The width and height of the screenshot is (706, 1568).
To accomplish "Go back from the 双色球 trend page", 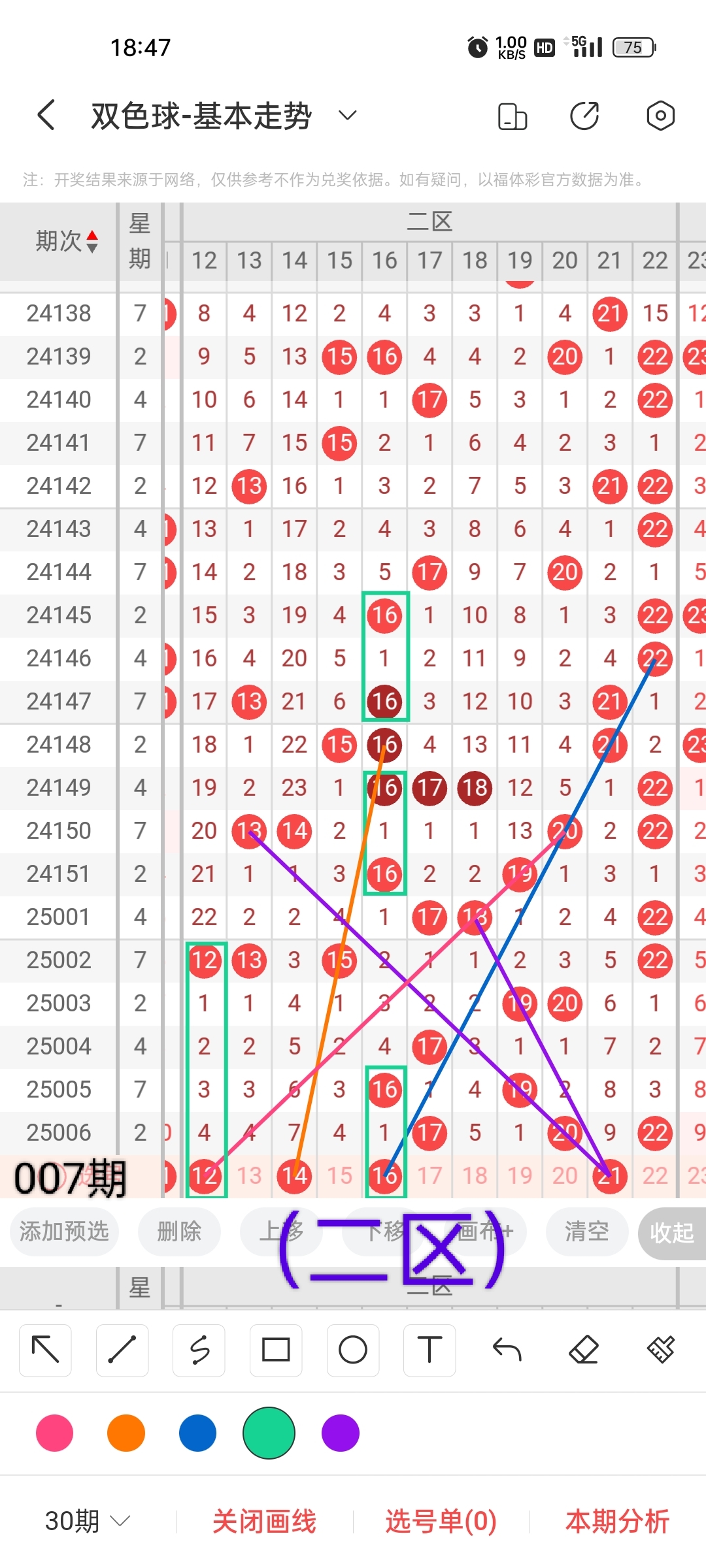I will 46,116.
